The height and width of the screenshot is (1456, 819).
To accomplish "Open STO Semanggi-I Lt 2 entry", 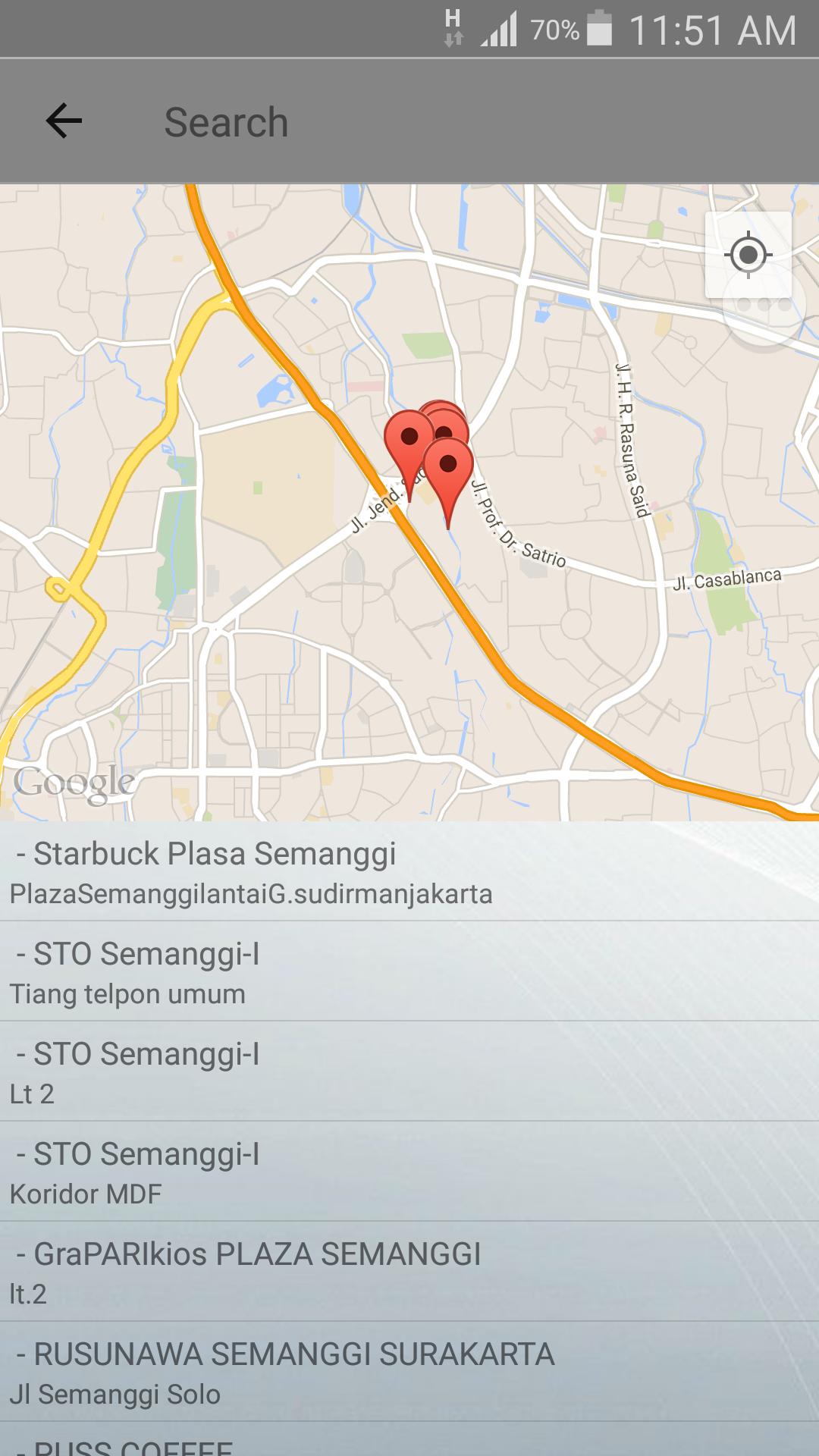I will coord(409,1072).
